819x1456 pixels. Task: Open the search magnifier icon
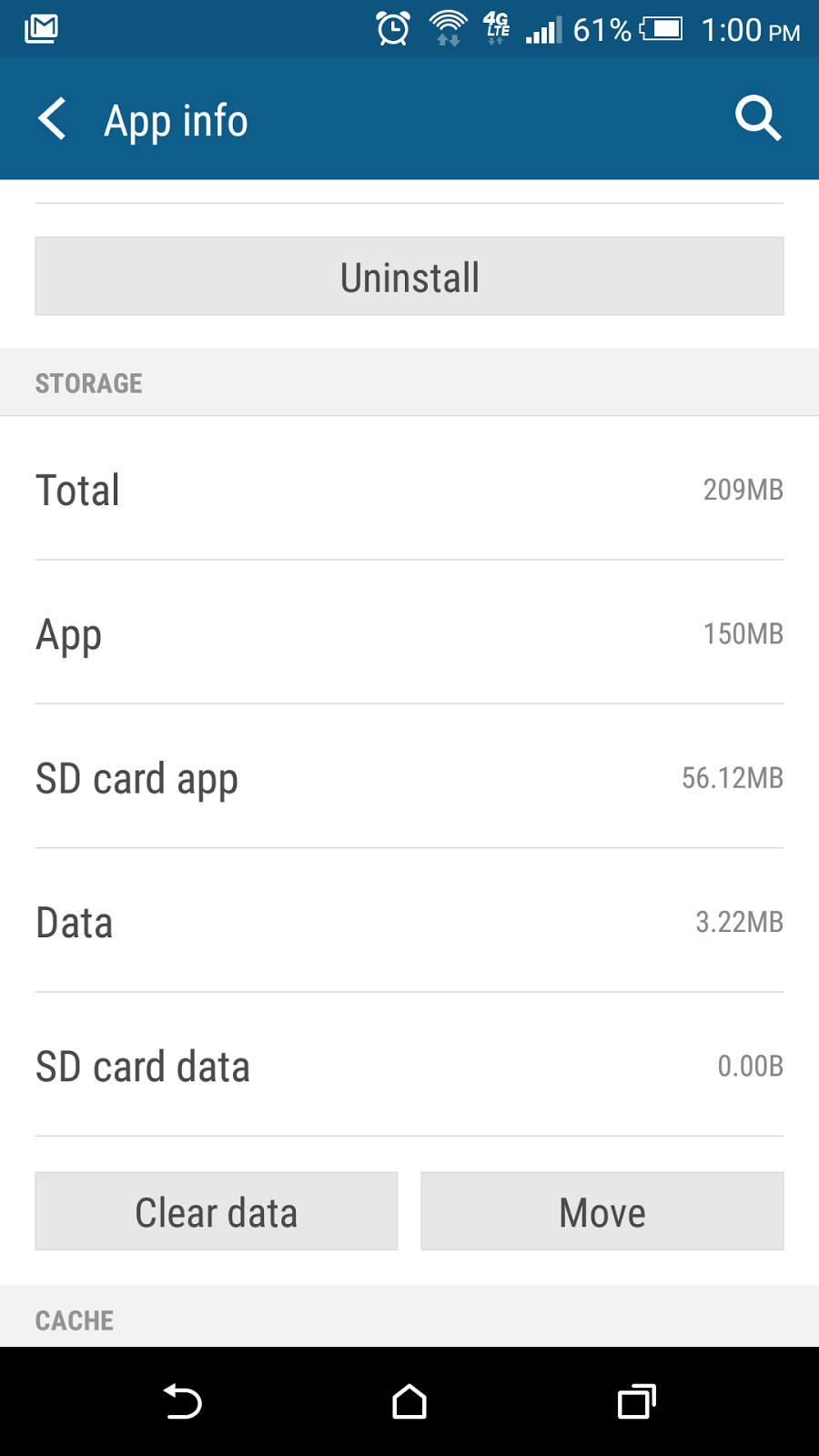tap(758, 119)
